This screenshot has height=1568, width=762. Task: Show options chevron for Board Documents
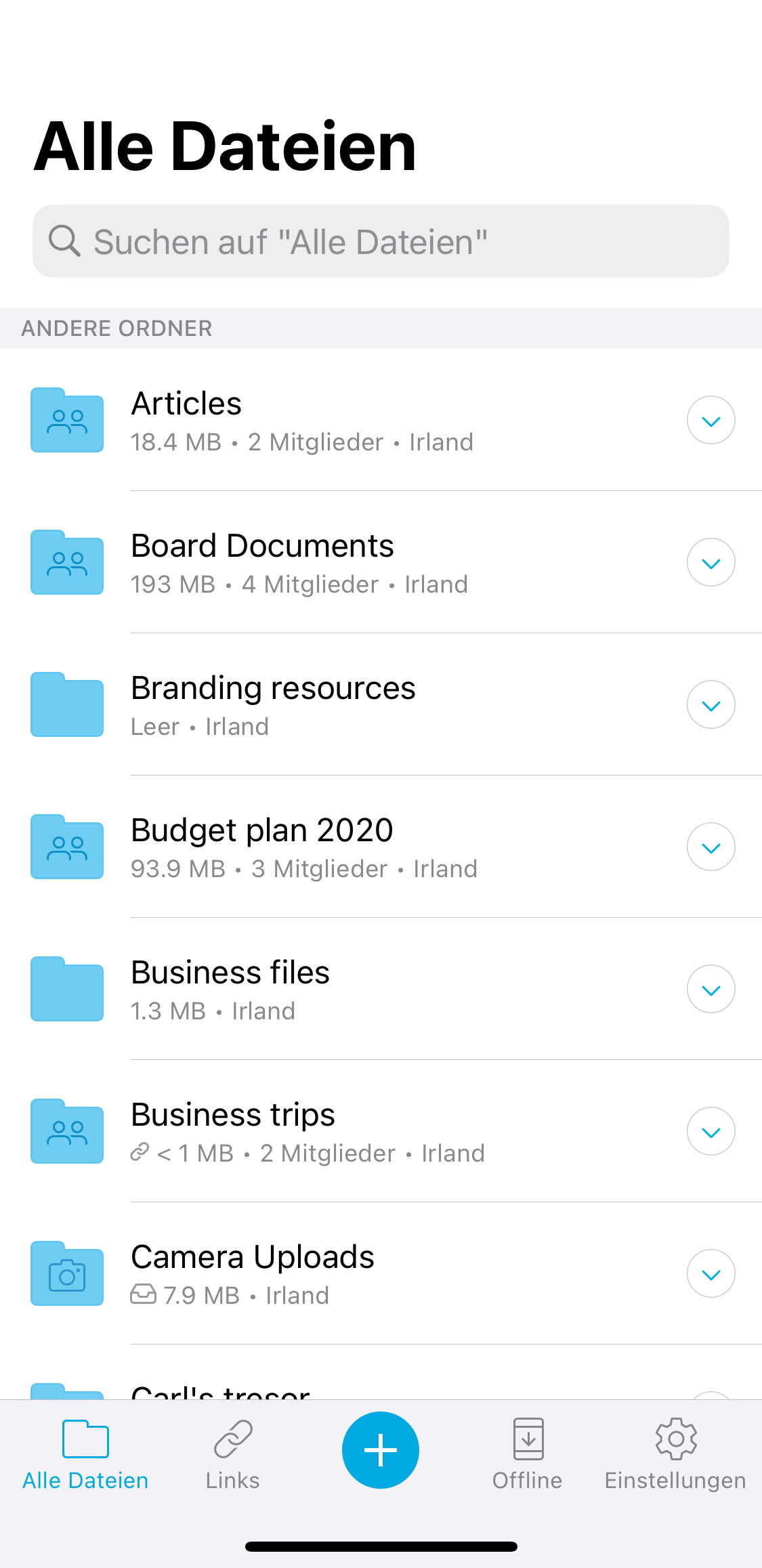[x=711, y=562]
